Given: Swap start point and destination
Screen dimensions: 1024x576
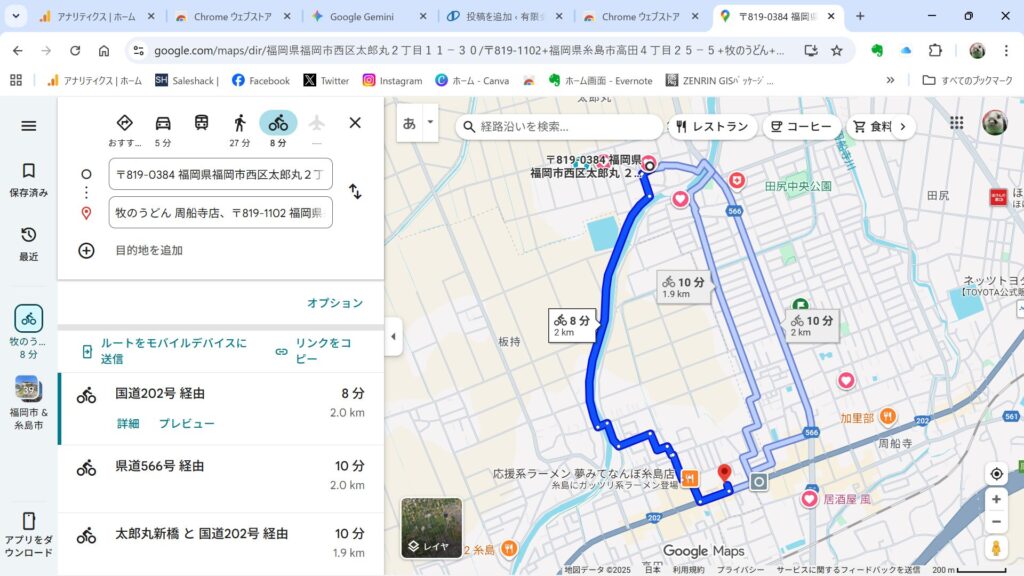Looking at the screenshot, I should click(355, 191).
